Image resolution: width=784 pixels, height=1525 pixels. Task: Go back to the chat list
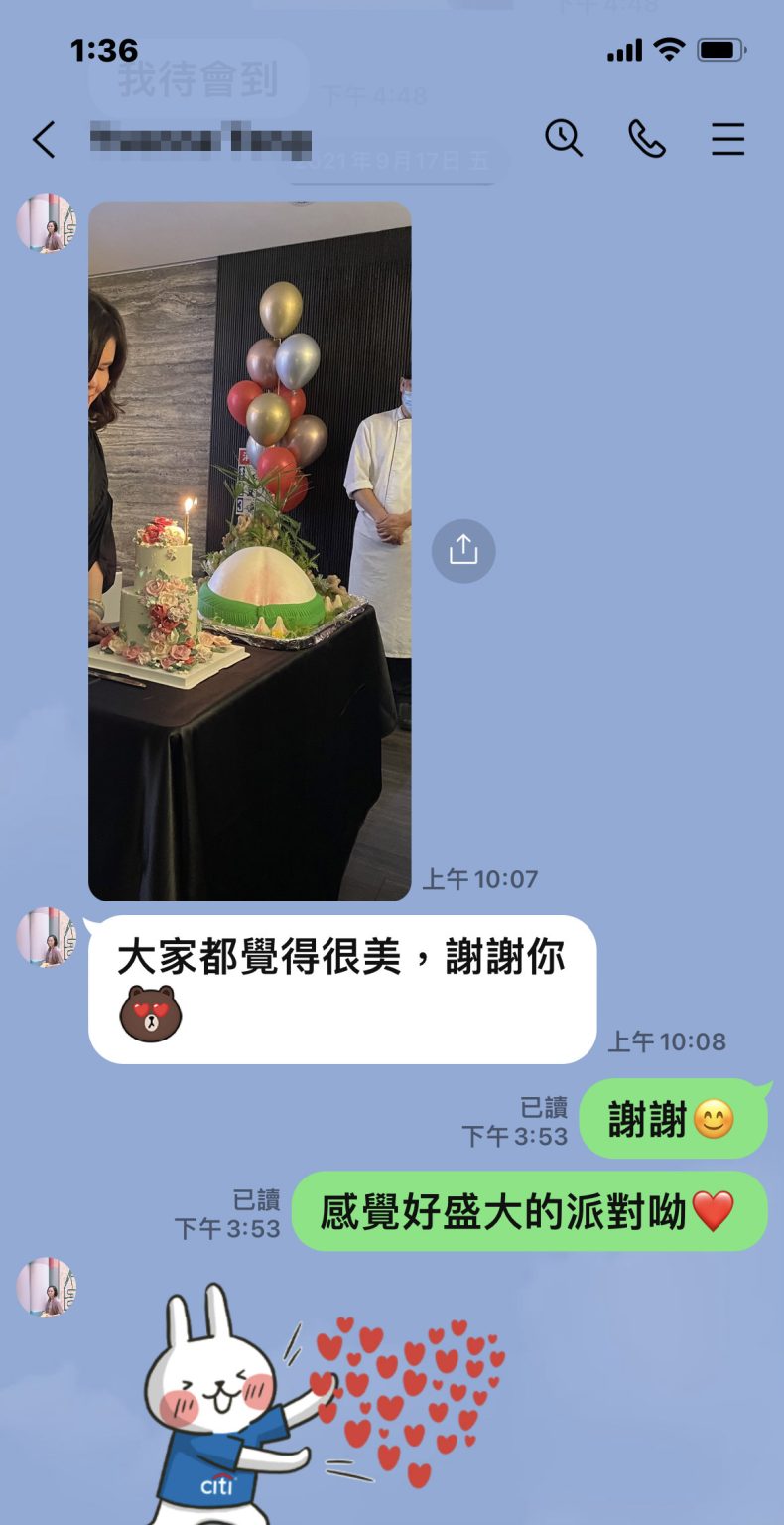[44, 140]
